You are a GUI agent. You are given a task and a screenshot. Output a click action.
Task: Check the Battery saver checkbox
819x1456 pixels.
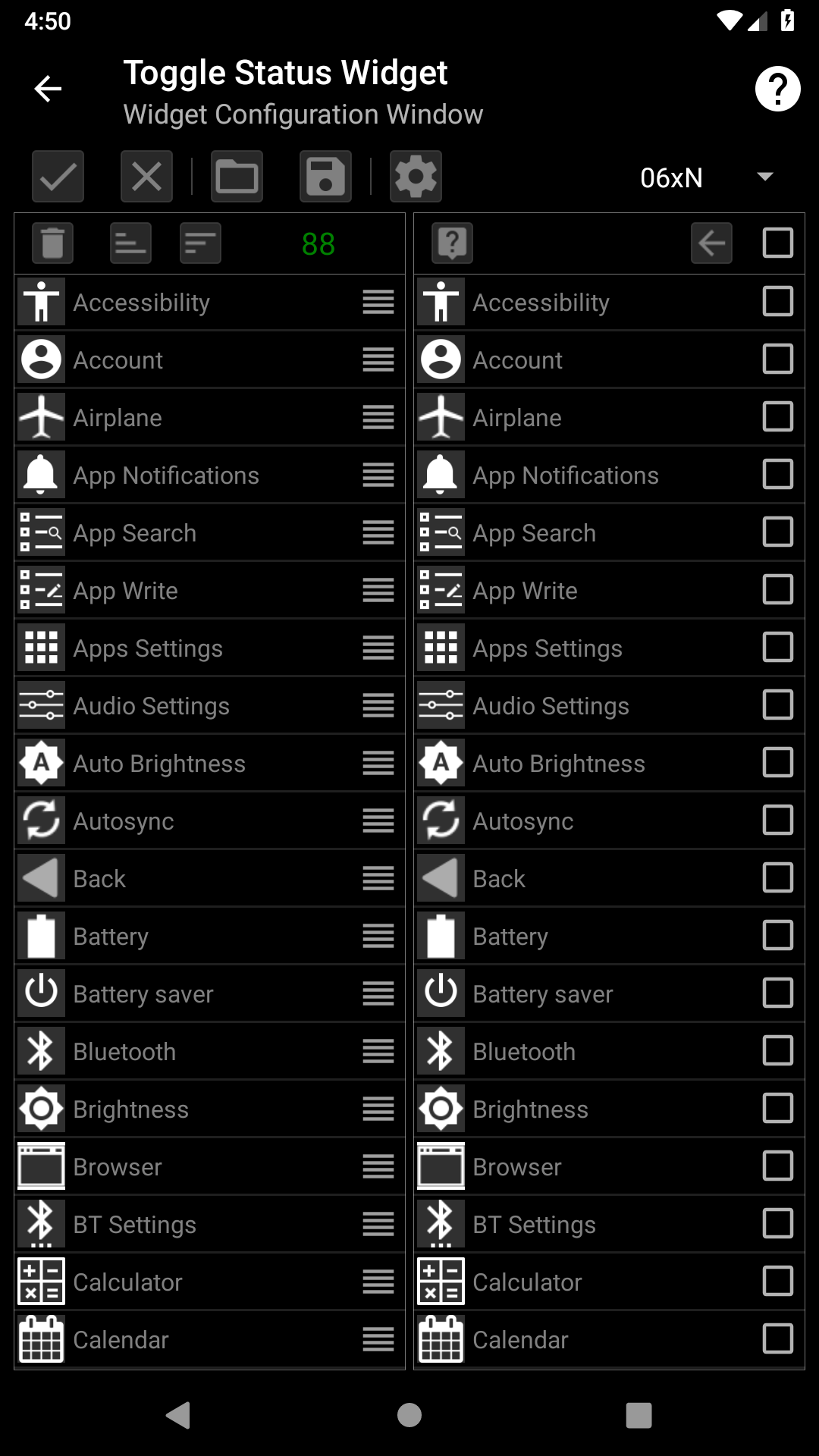click(778, 993)
